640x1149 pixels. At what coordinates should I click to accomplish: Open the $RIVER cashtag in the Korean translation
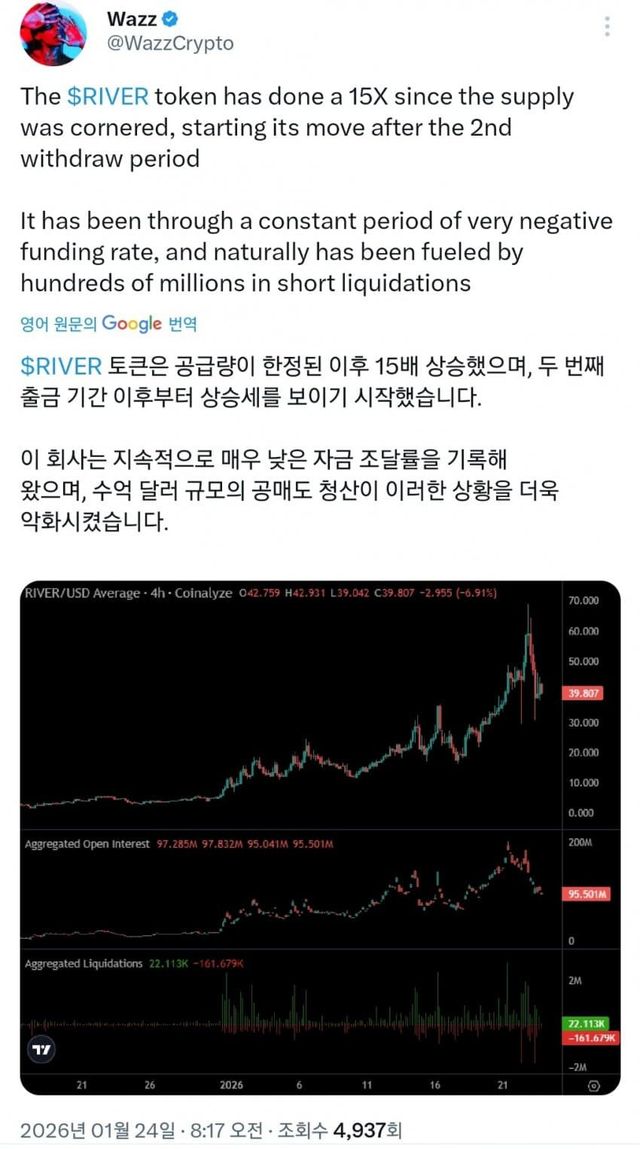click(63, 363)
